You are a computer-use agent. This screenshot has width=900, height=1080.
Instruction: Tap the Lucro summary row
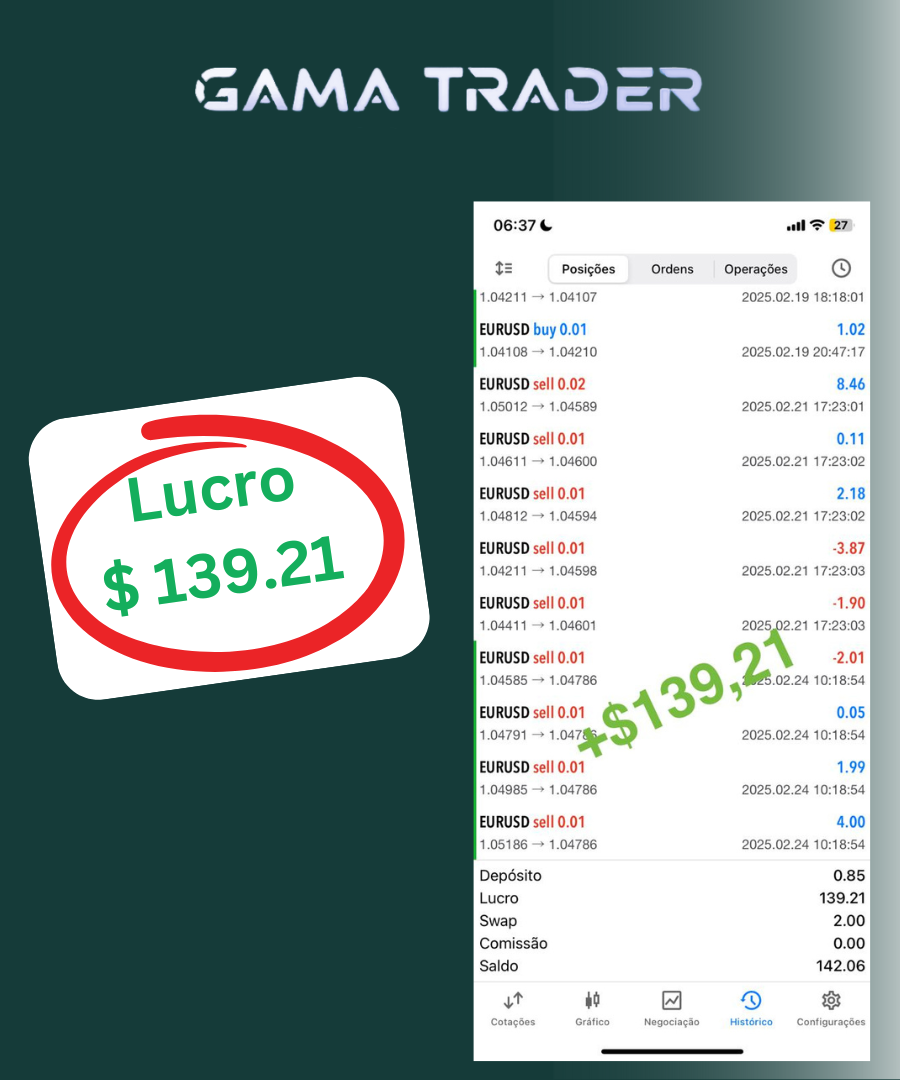pyautogui.click(x=671, y=898)
